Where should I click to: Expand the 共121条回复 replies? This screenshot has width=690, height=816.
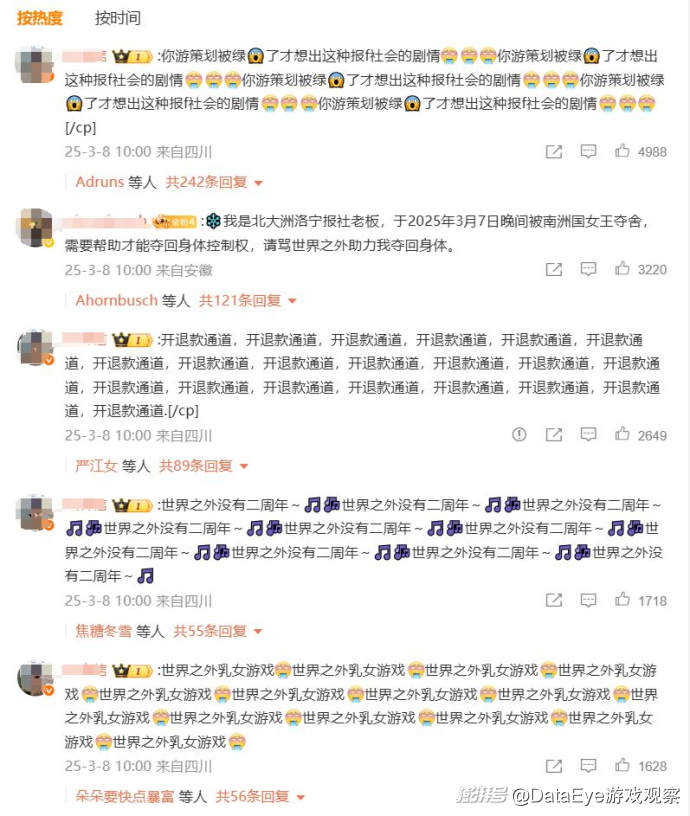coord(248,300)
